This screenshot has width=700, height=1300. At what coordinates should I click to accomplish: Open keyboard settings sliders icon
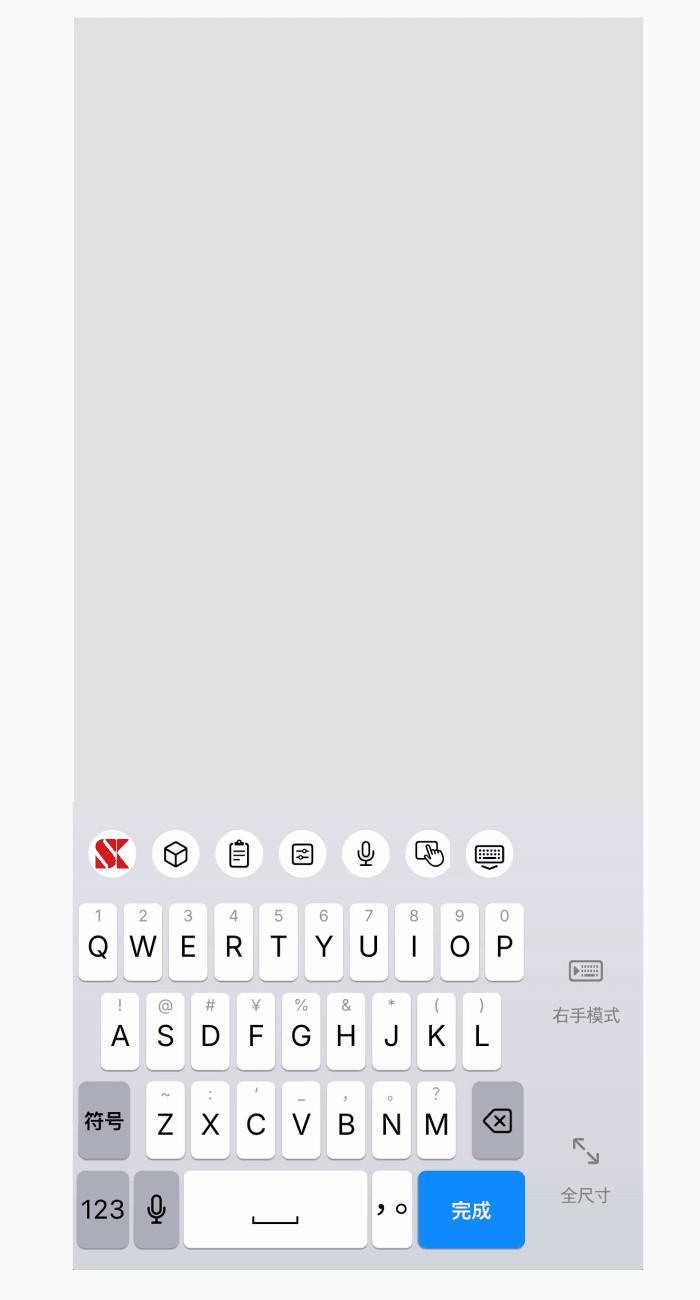tap(302, 854)
